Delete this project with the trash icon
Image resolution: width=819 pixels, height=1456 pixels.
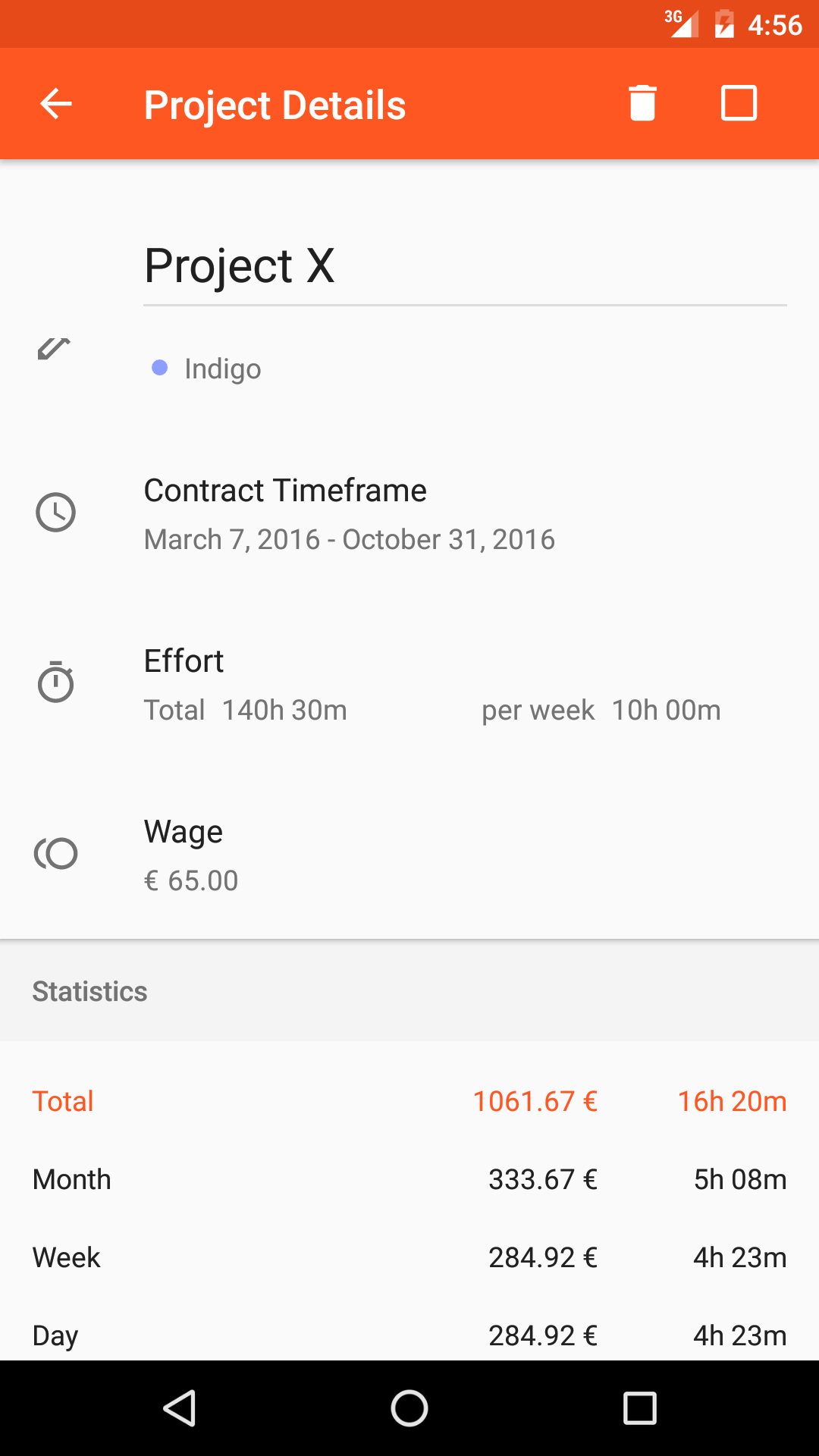click(x=642, y=103)
